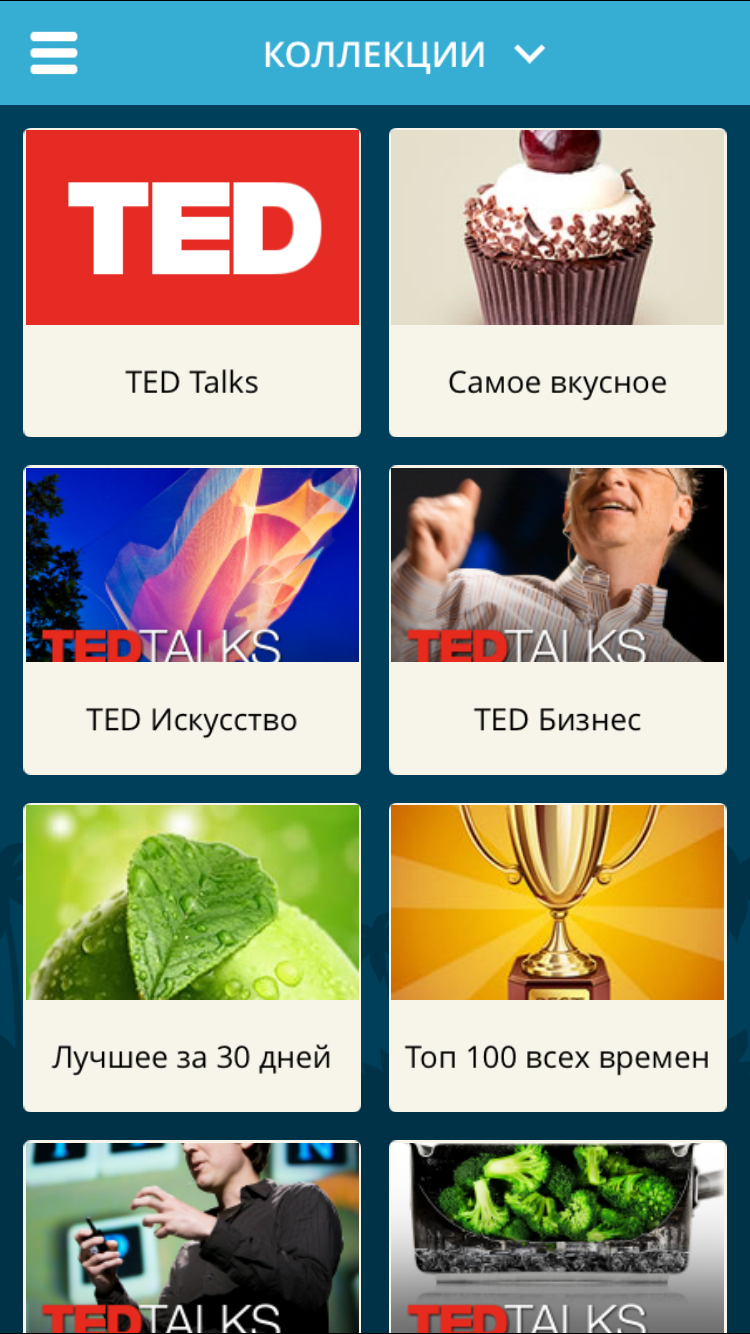This screenshot has height=1334, width=750.
Task: Select the TED Искусство collection
Action: tap(192, 619)
